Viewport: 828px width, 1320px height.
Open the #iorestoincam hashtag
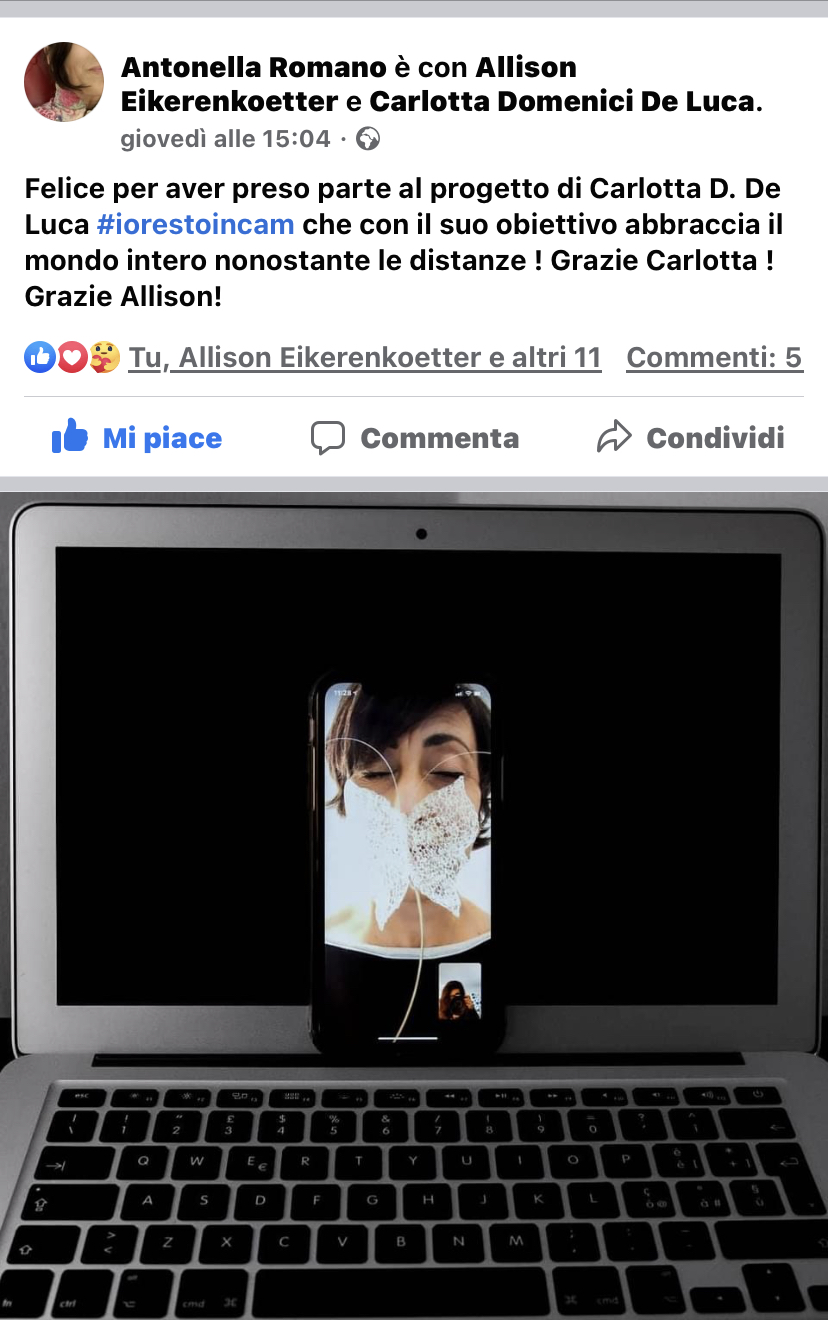(x=195, y=224)
